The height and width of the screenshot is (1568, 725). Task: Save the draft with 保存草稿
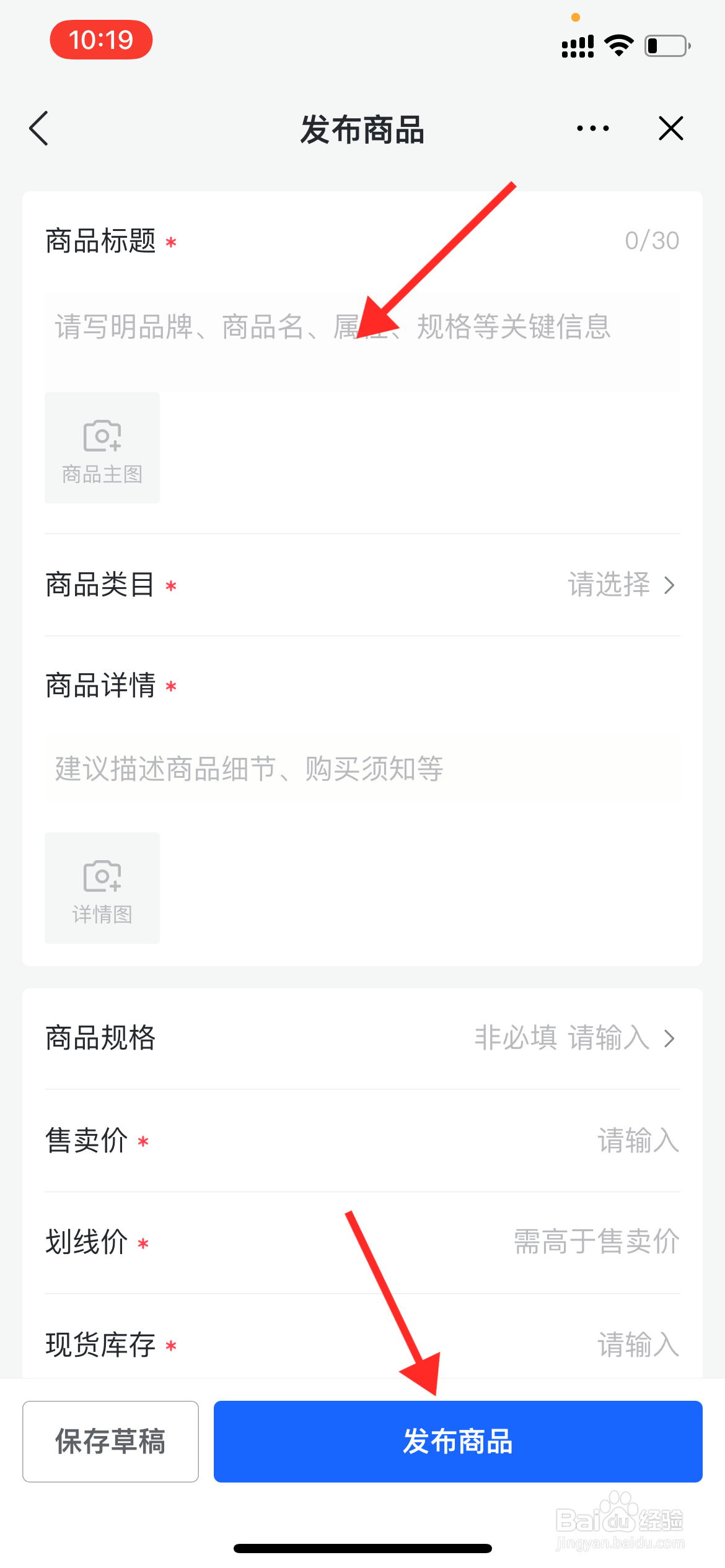pyautogui.click(x=110, y=1442)
